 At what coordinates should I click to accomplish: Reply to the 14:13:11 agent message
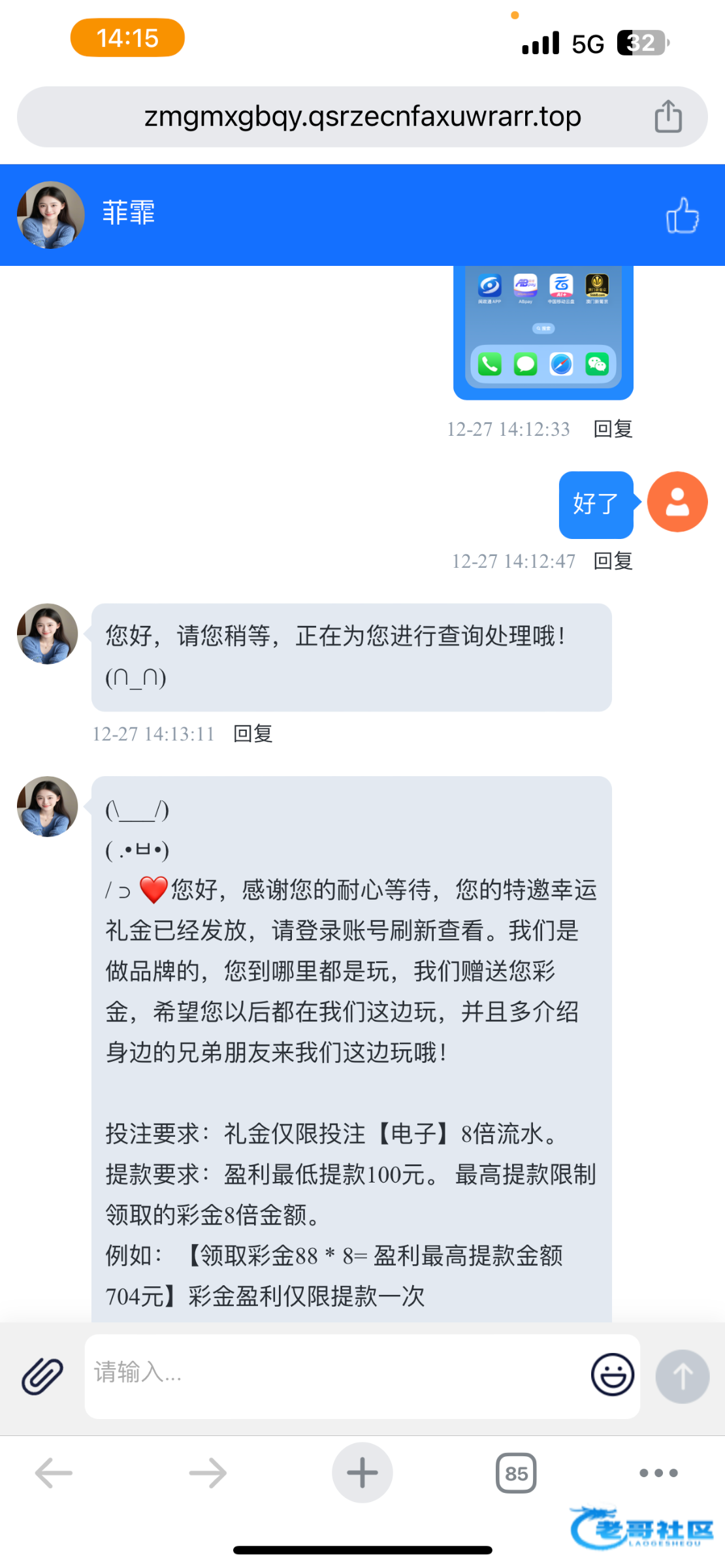(253, 734)
